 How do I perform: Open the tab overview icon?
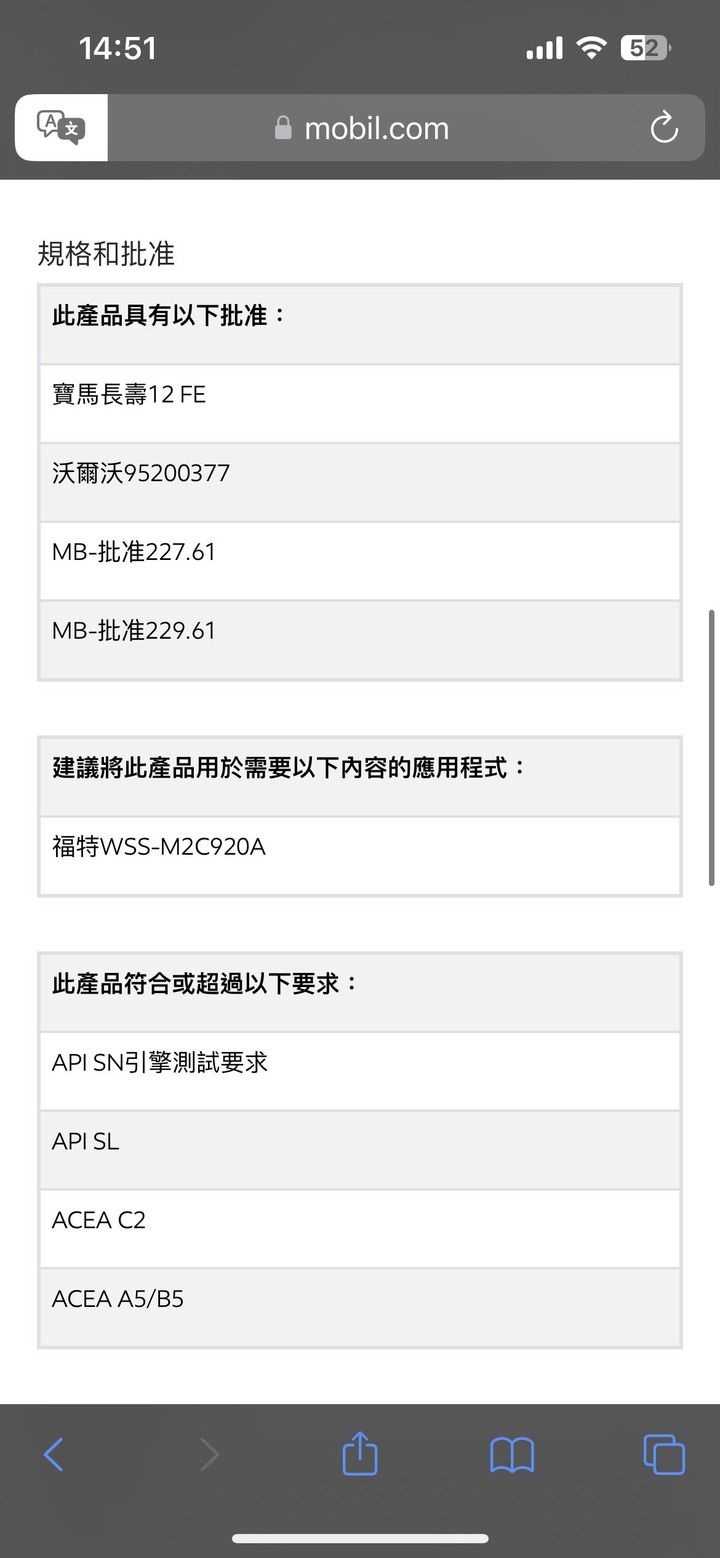[x=663, y=1455]
